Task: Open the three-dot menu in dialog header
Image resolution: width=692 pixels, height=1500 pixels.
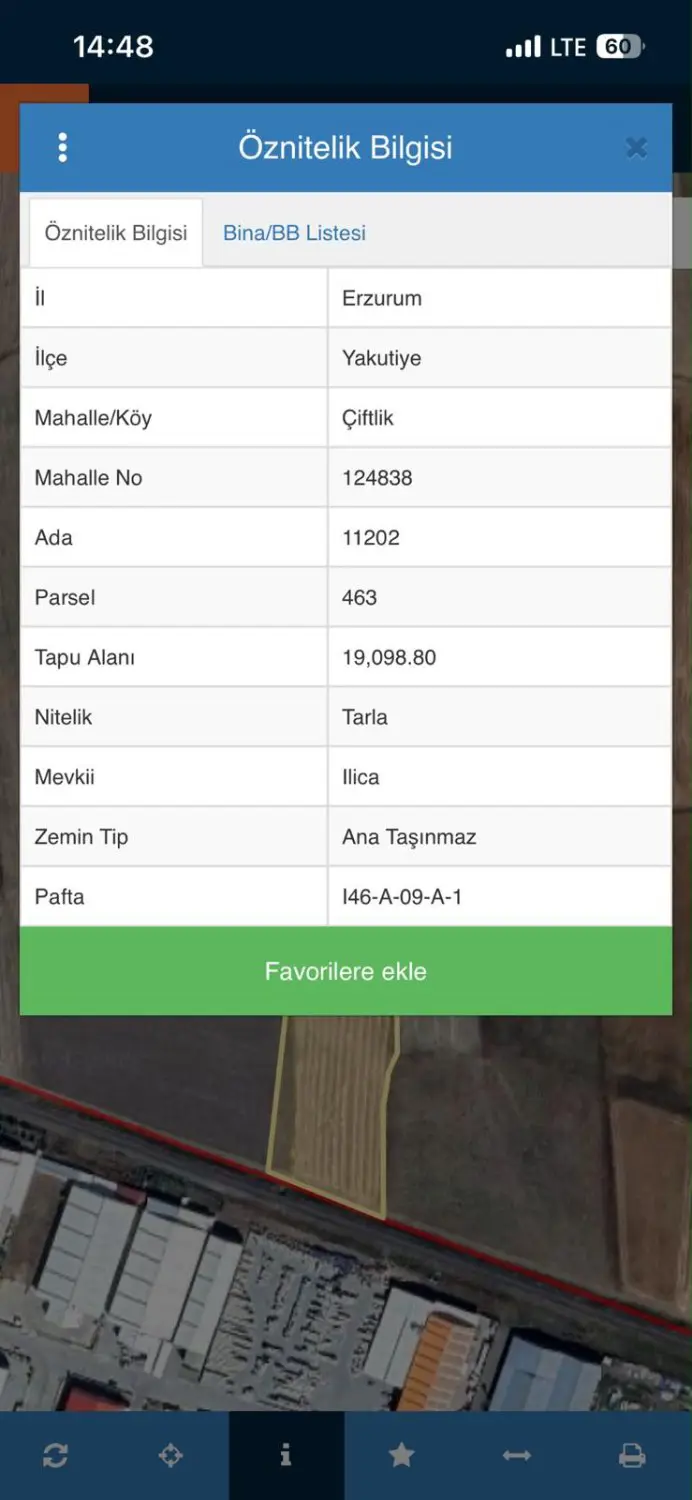Action: (62, 148)
